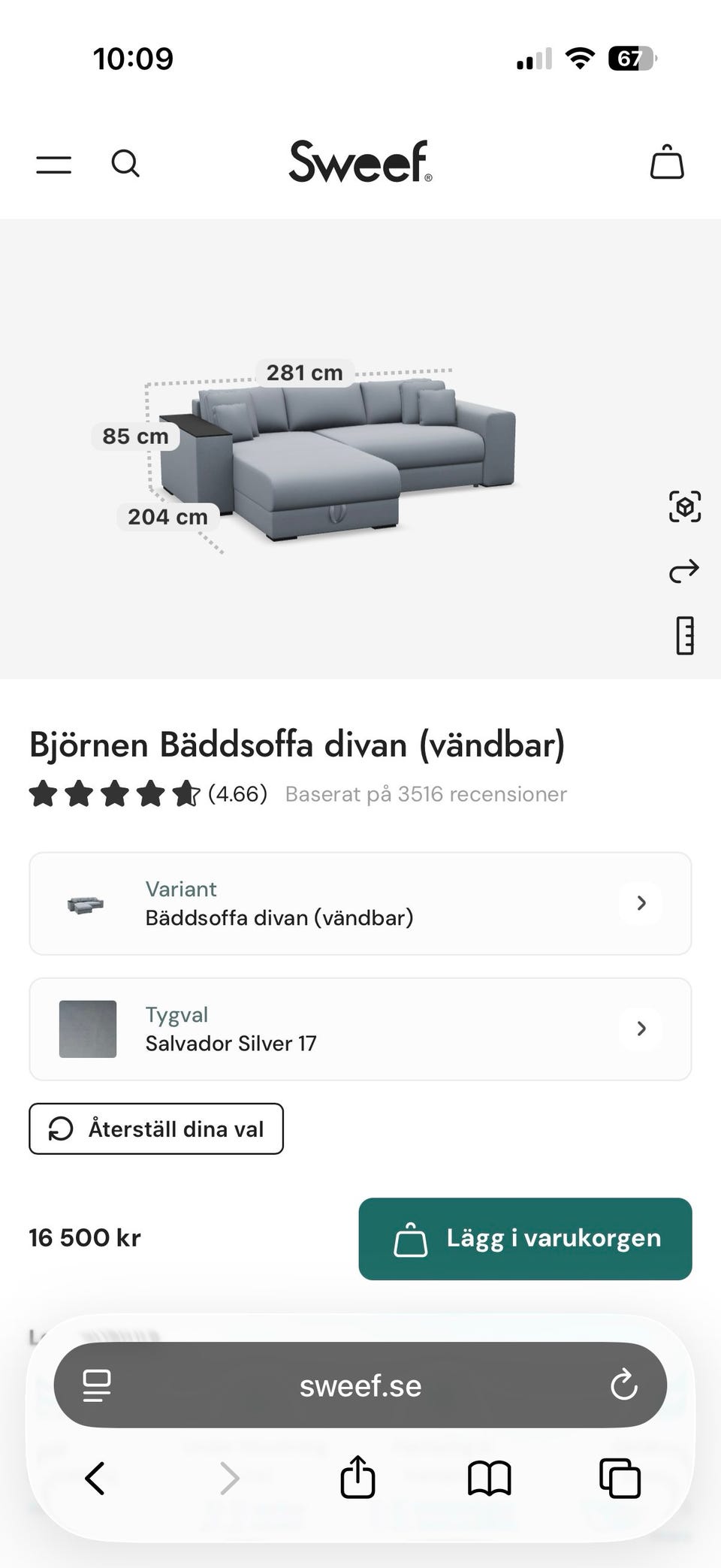View the sofa in AR mode
Screen dimensions: 721x1568
click(684, 506)
